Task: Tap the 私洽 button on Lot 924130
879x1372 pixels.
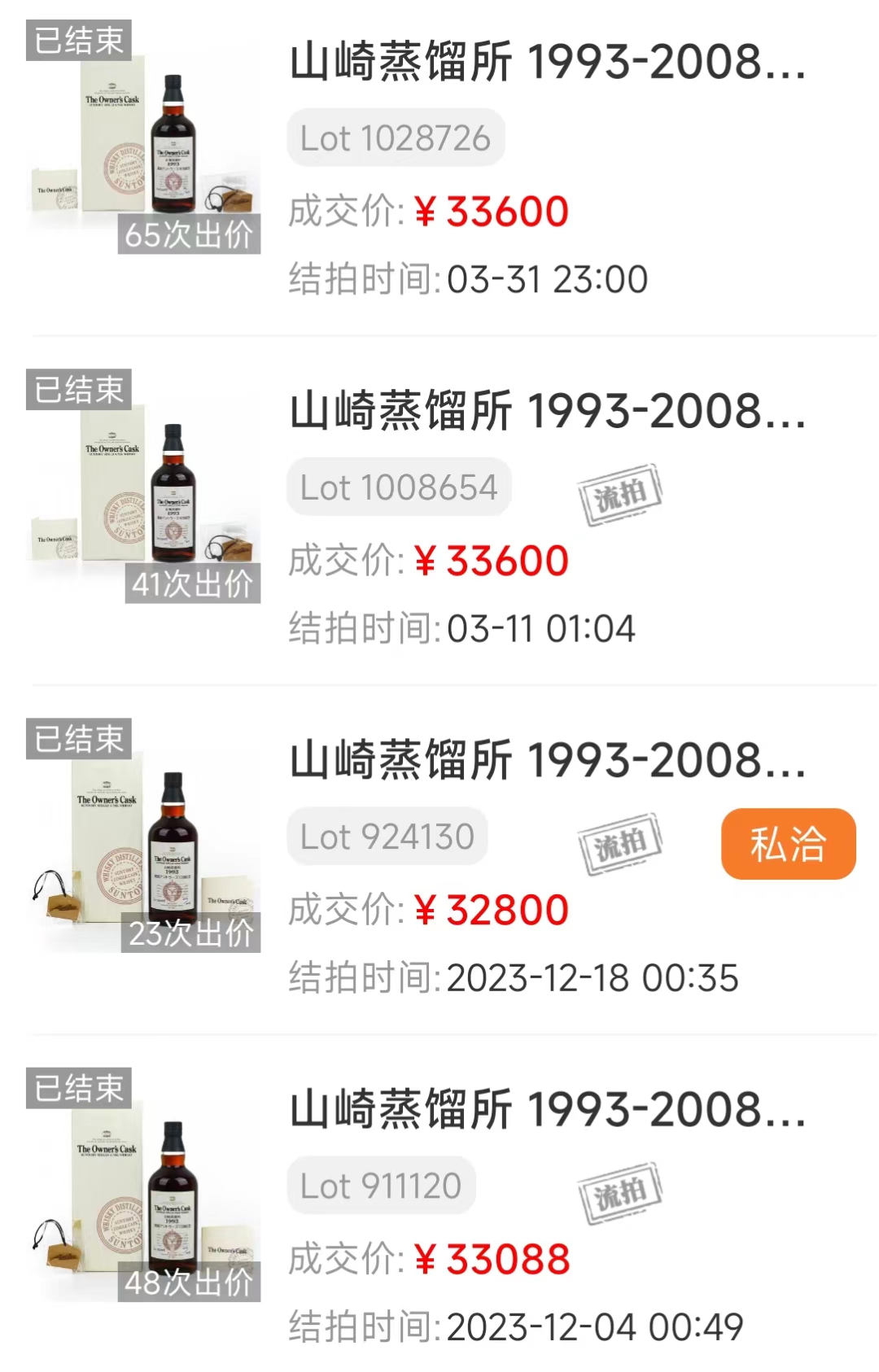Action: [788, 844]
